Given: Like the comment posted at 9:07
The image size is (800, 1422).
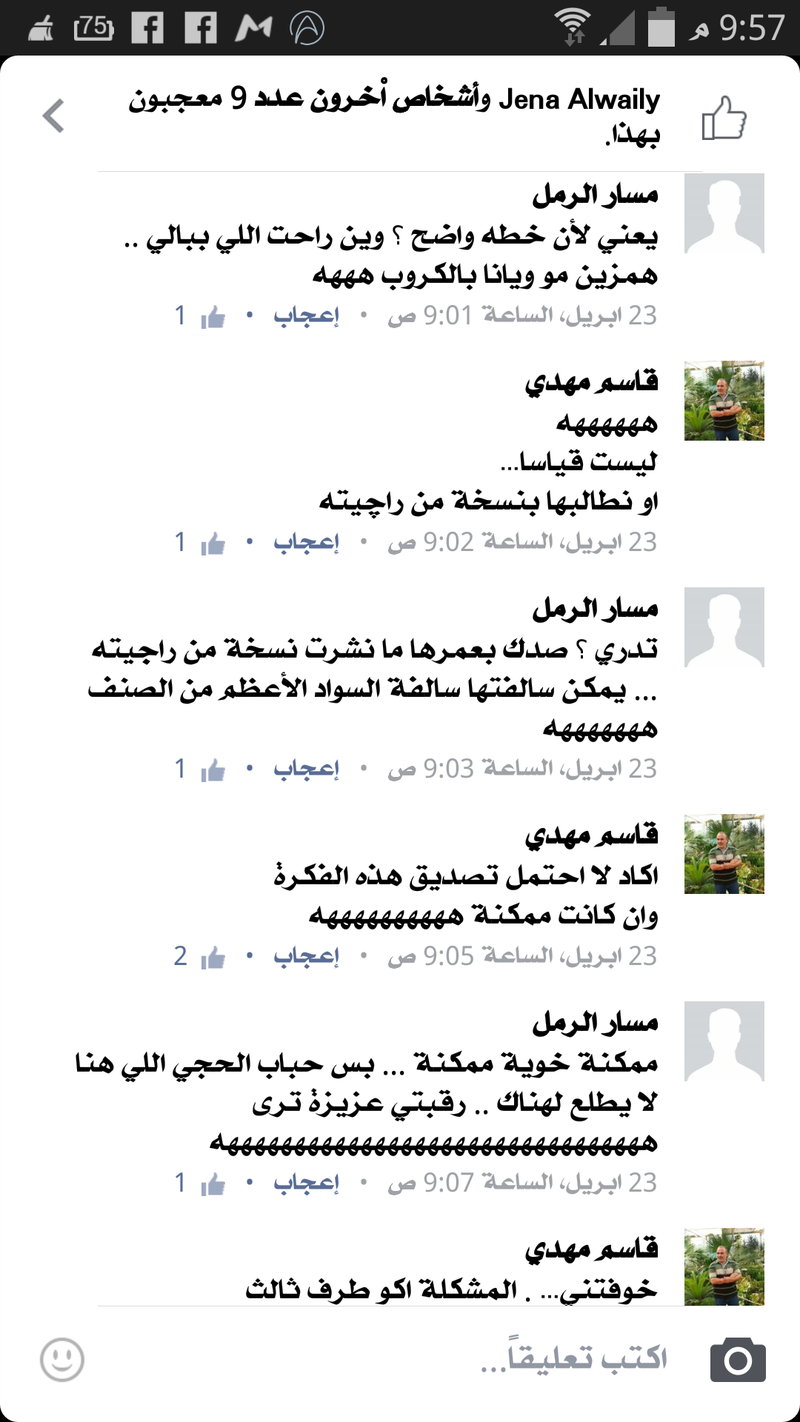Looking at the screenshot, I should point(306,1183).
